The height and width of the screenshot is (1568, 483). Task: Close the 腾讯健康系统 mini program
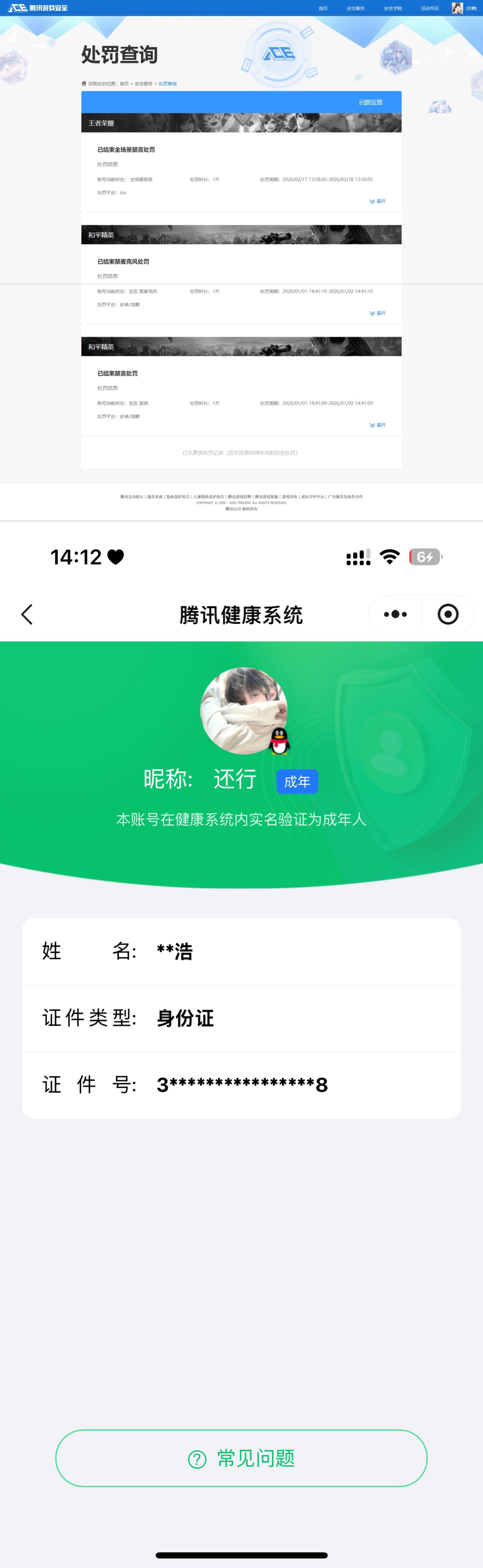tap(448, 614)
